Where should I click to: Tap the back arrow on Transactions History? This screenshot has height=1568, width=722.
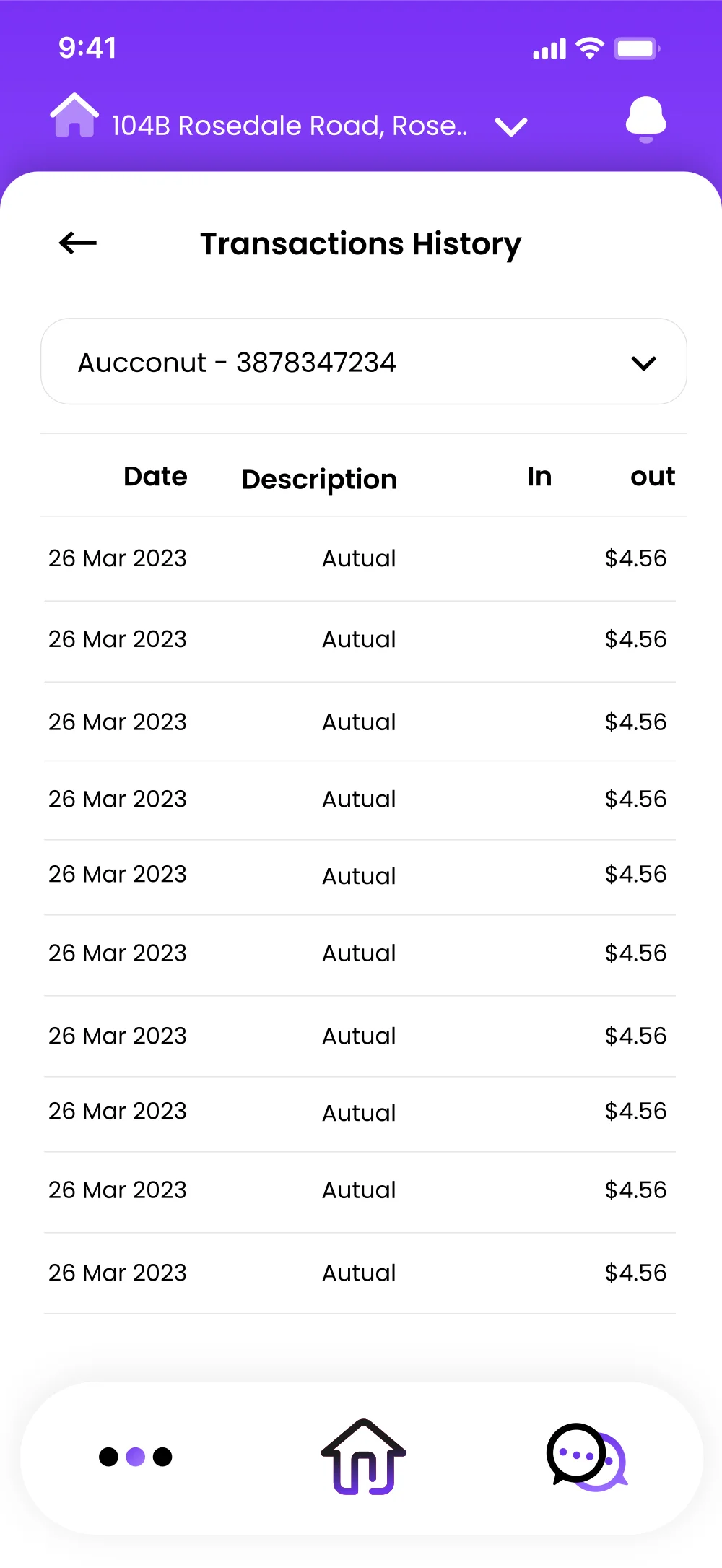[x=76, y=243]
